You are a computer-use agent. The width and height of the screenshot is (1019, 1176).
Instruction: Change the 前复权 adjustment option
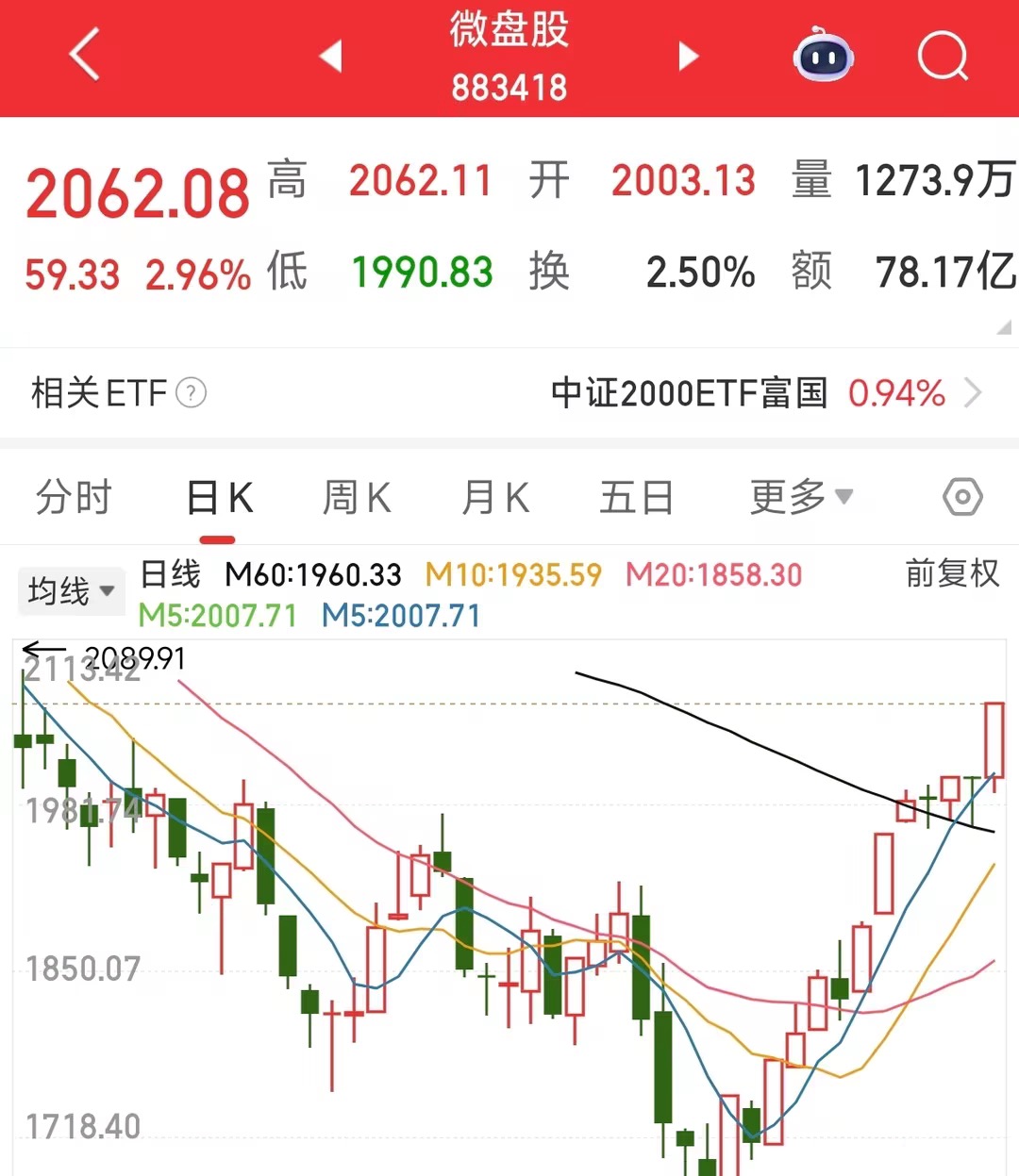[x=952, y=573]
